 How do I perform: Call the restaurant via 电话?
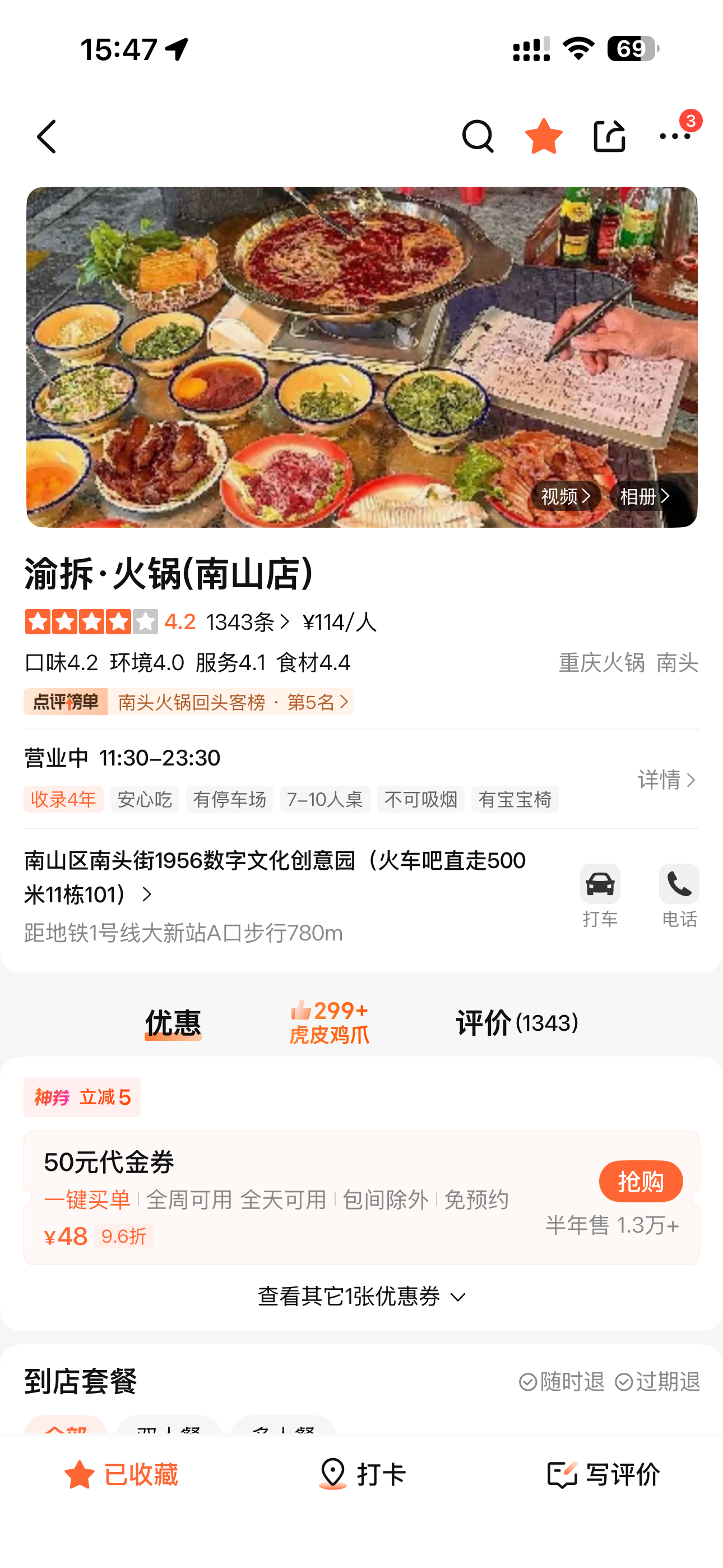(x=679, y=896)
